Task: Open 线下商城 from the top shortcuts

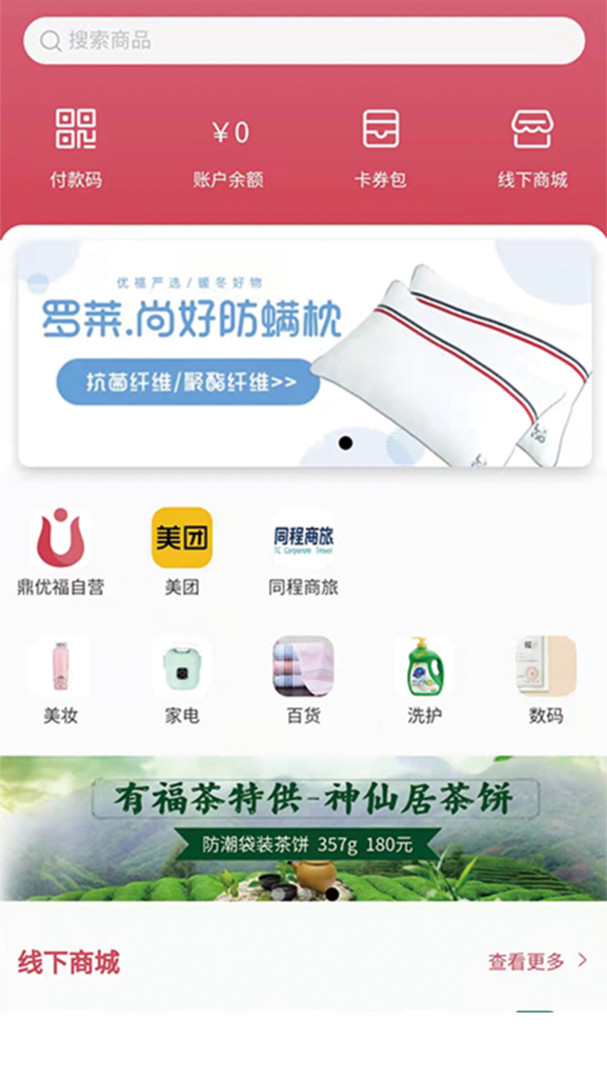Action: [532, 147]
